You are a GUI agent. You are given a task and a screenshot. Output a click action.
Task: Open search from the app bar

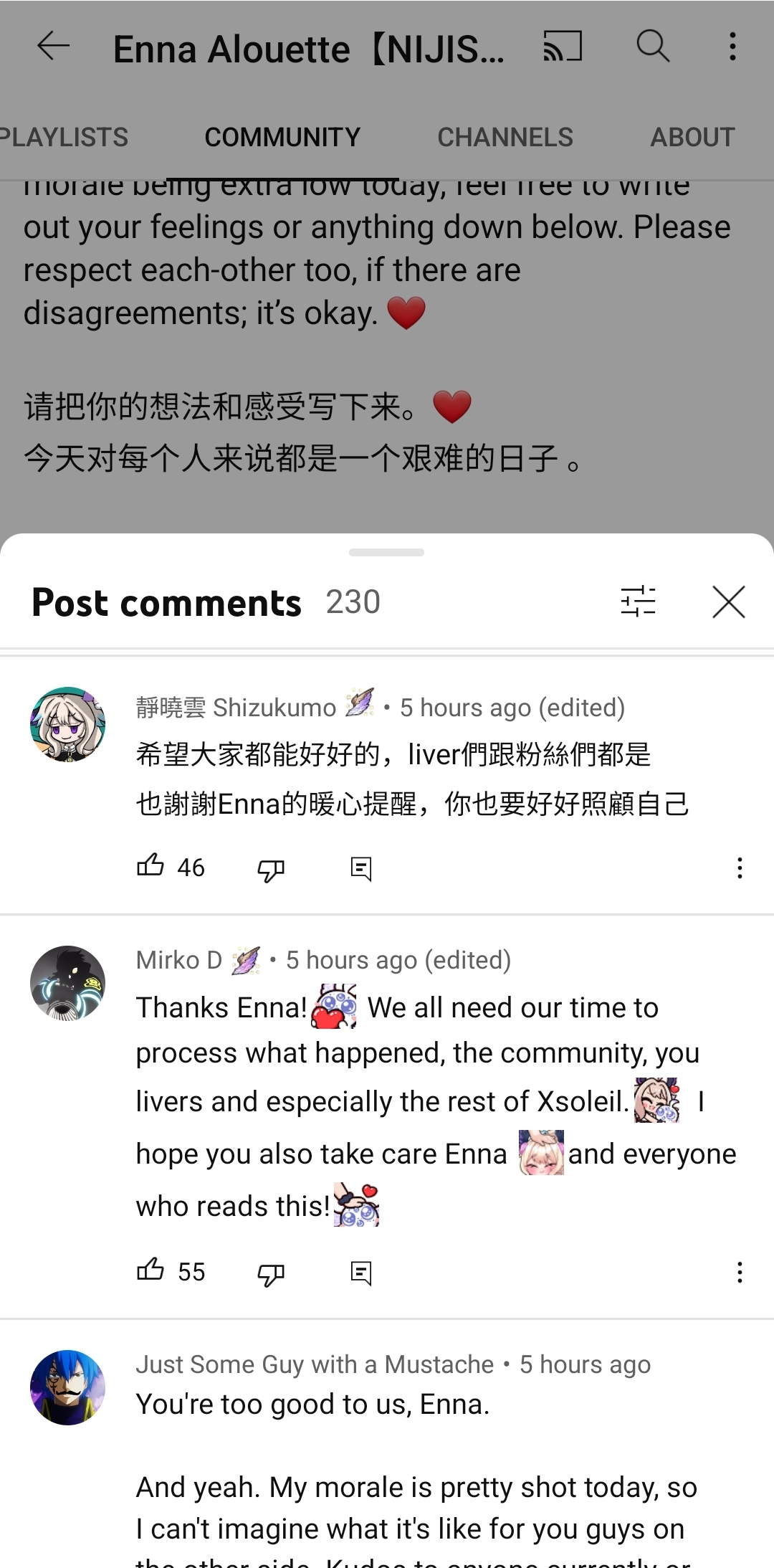pos(653,47)
